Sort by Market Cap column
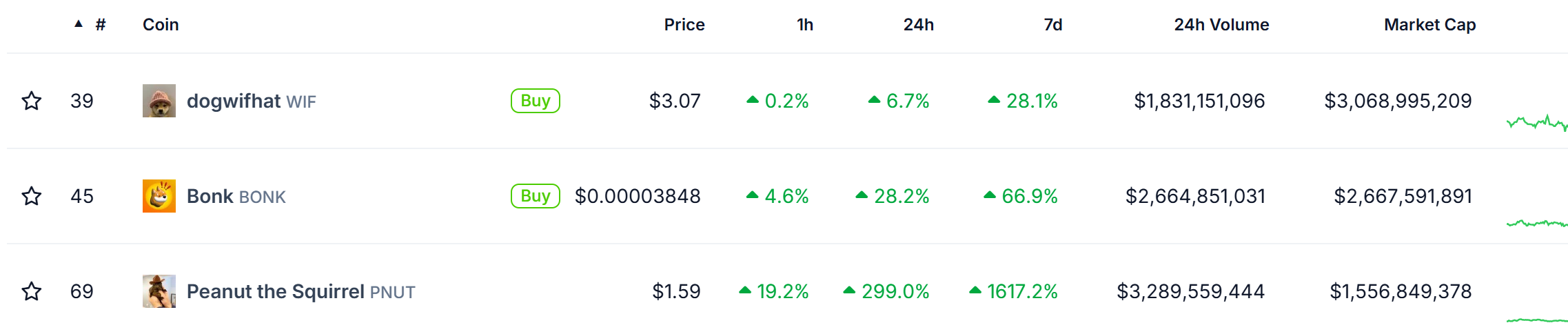This screenshot has height=332, width=1568. pos(1429,25)
